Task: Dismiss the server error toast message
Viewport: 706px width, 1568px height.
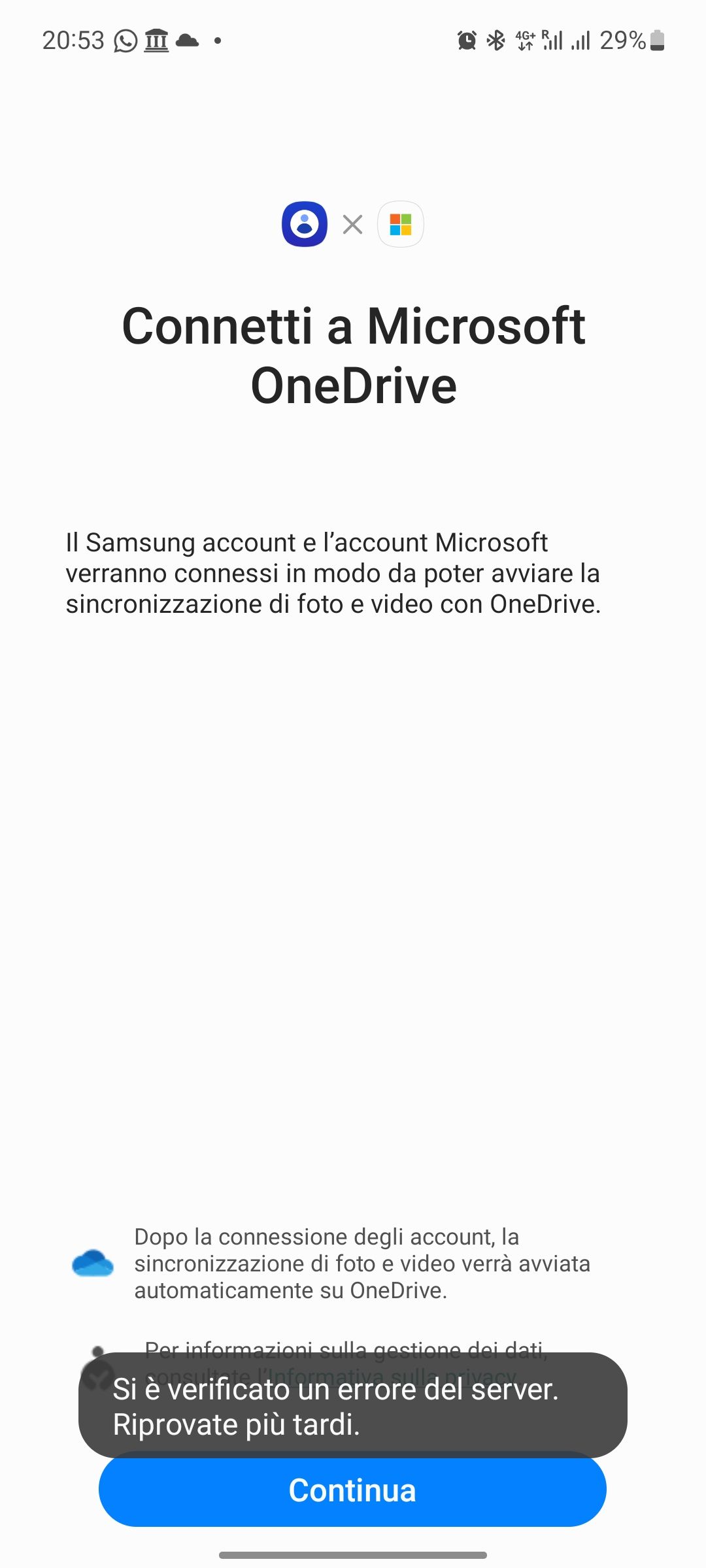Action: tap(353, 1409)
